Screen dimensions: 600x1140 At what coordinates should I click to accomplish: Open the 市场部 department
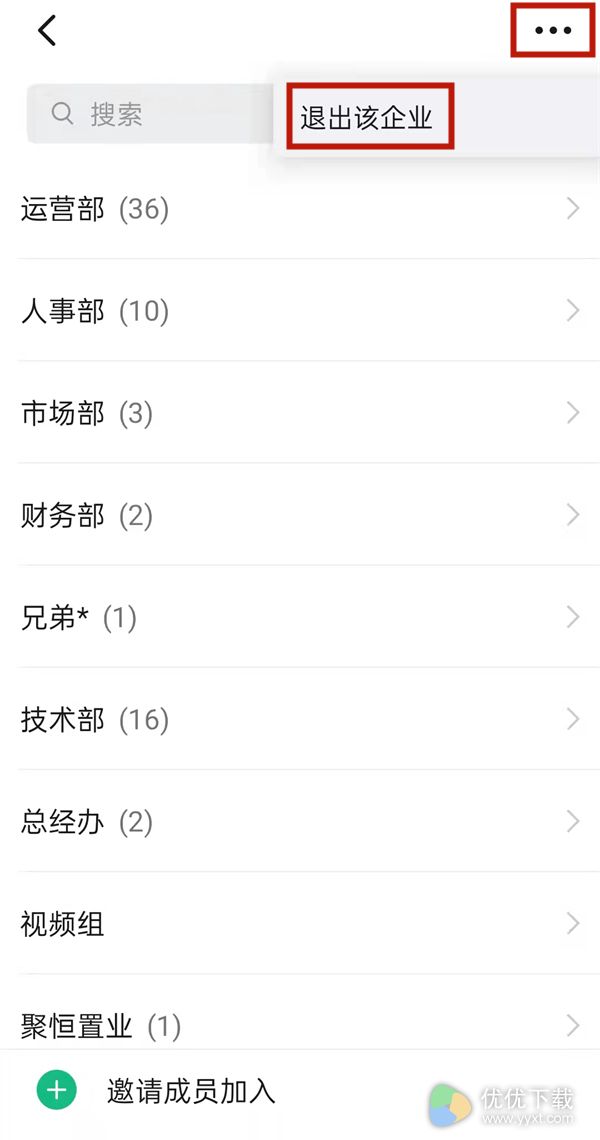coord(300,413)
